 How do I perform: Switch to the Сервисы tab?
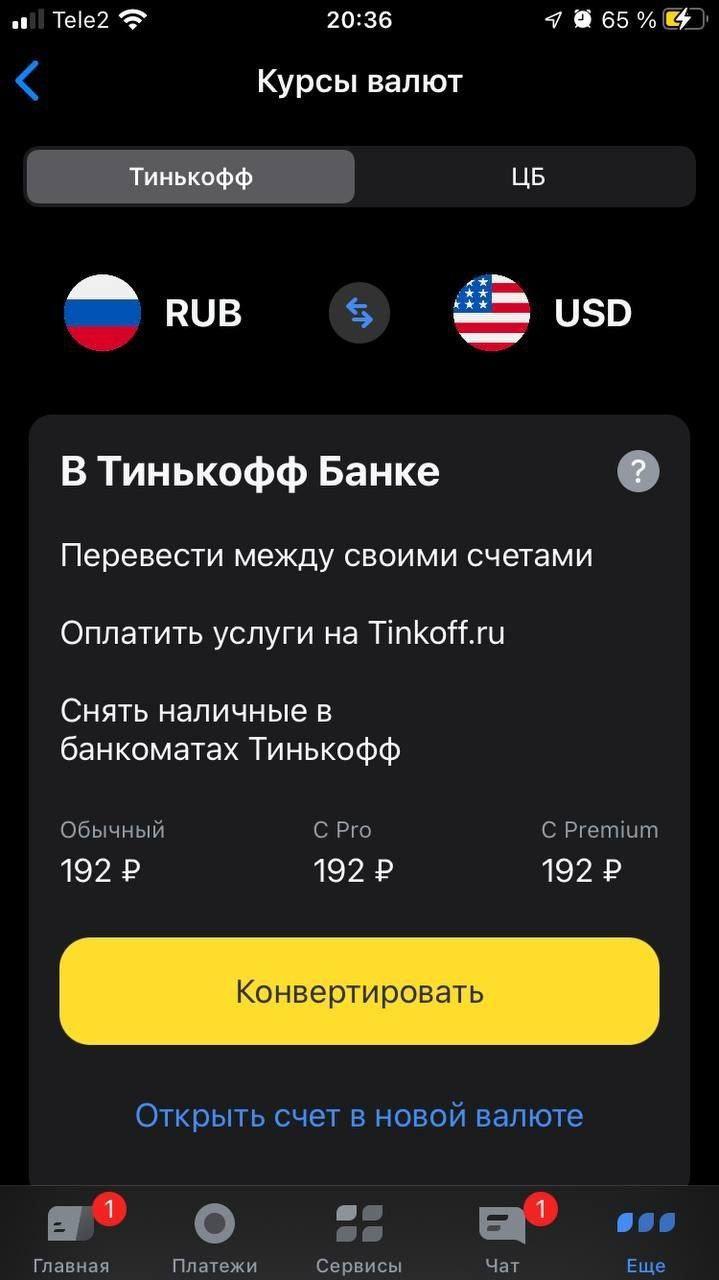[x=359, y=1237]
